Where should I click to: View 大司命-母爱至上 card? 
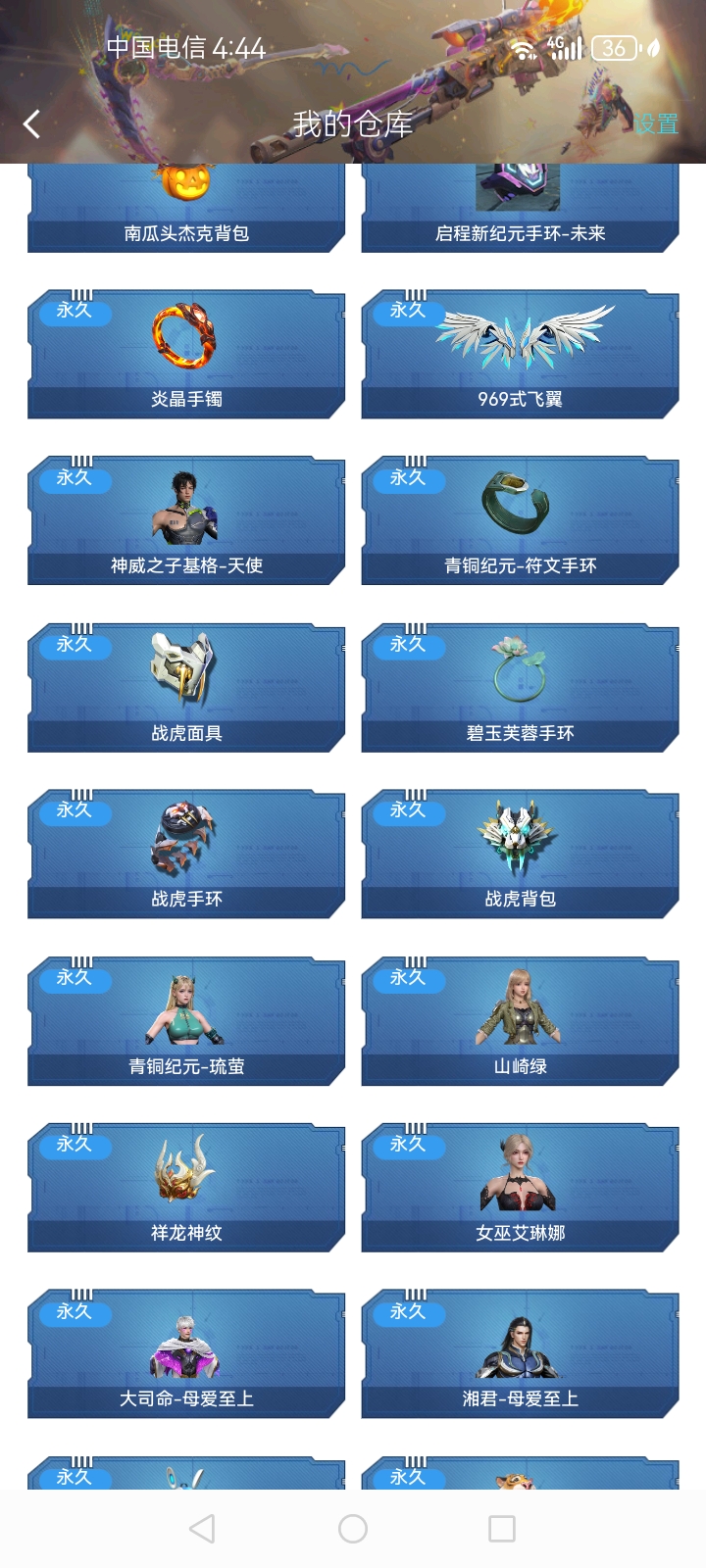186,1354
